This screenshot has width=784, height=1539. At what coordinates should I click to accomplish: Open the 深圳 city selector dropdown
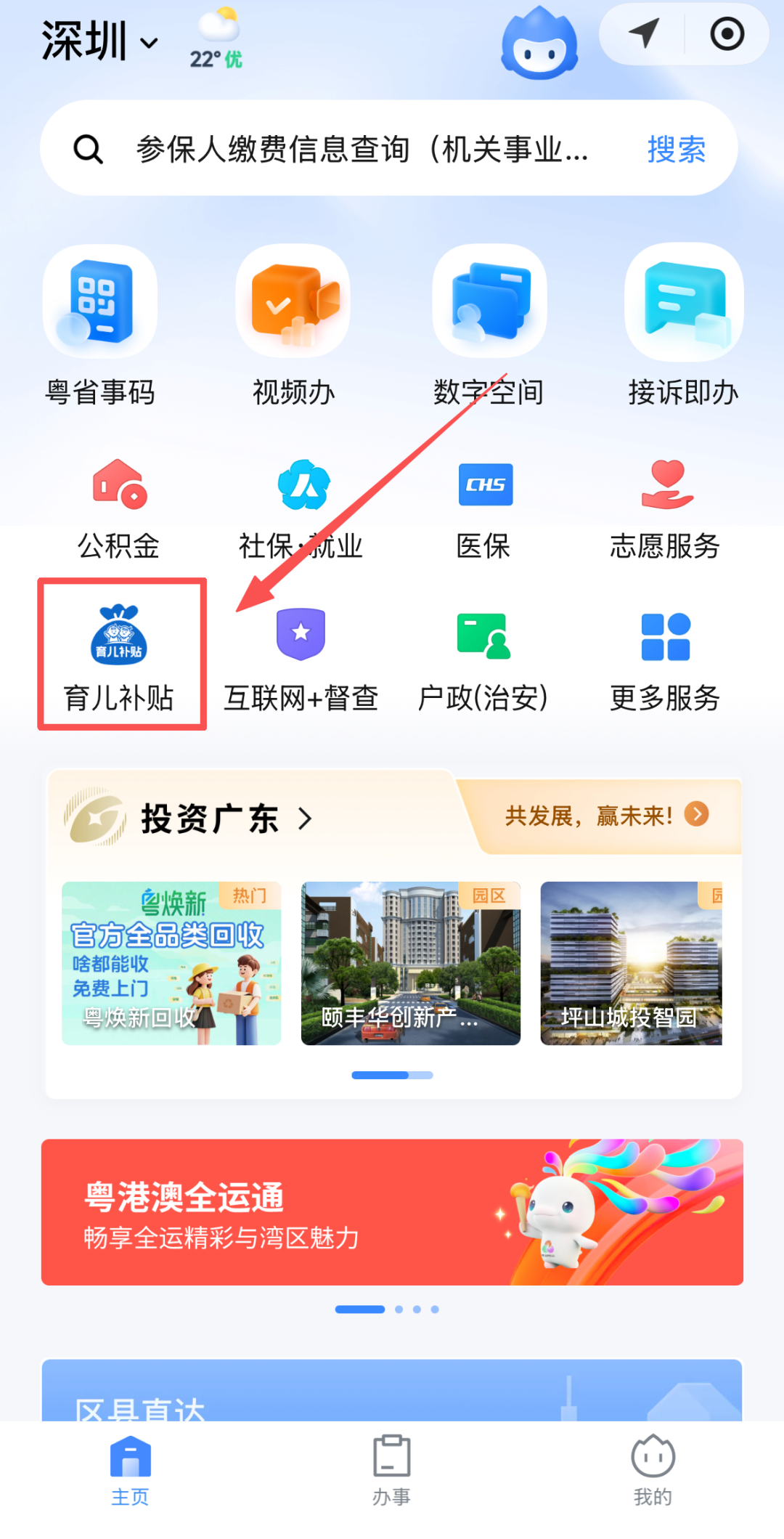(x=99, y=42)
